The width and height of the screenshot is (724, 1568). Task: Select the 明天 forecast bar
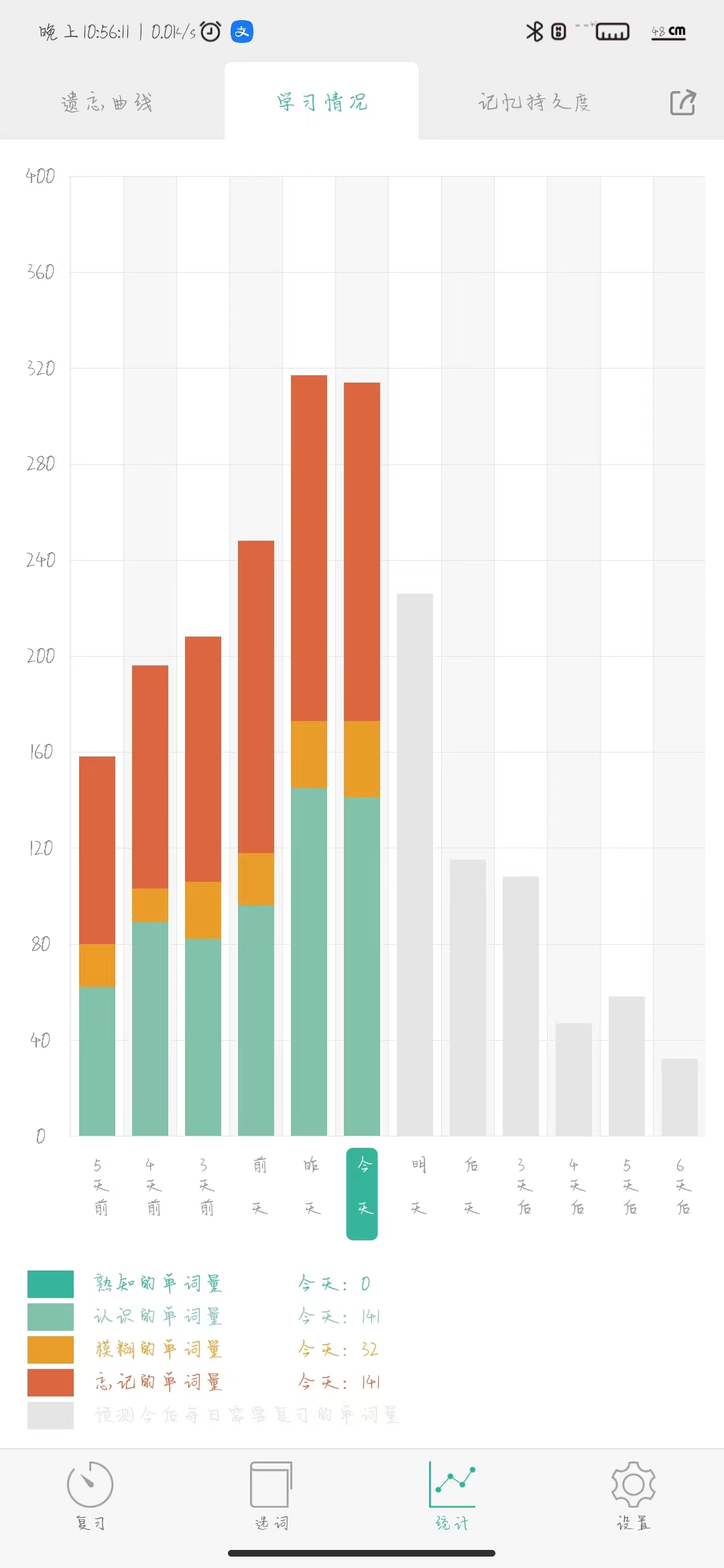point(415,864)
